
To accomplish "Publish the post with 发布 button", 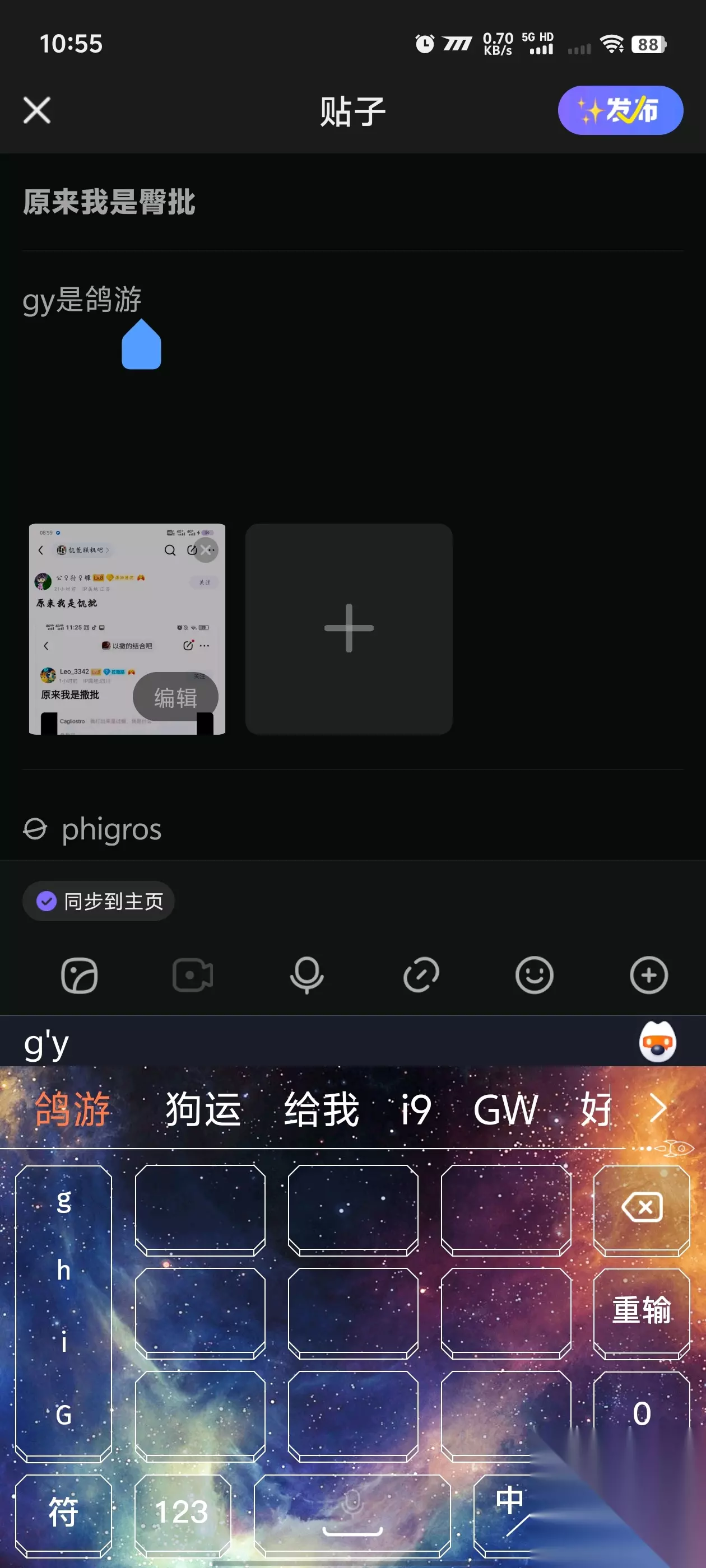I will click(620, 110).
